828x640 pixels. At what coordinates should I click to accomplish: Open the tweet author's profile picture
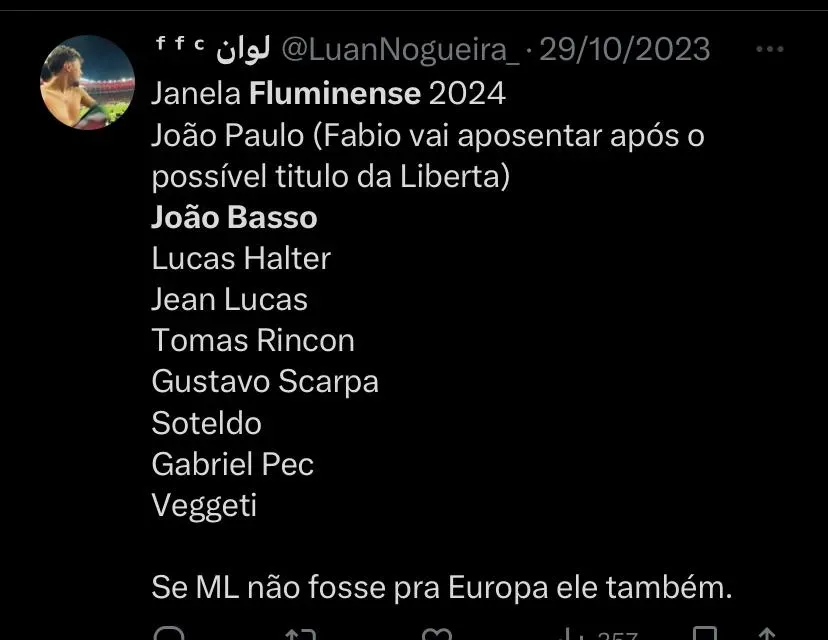pyautogui.click(x=88, y=83)
